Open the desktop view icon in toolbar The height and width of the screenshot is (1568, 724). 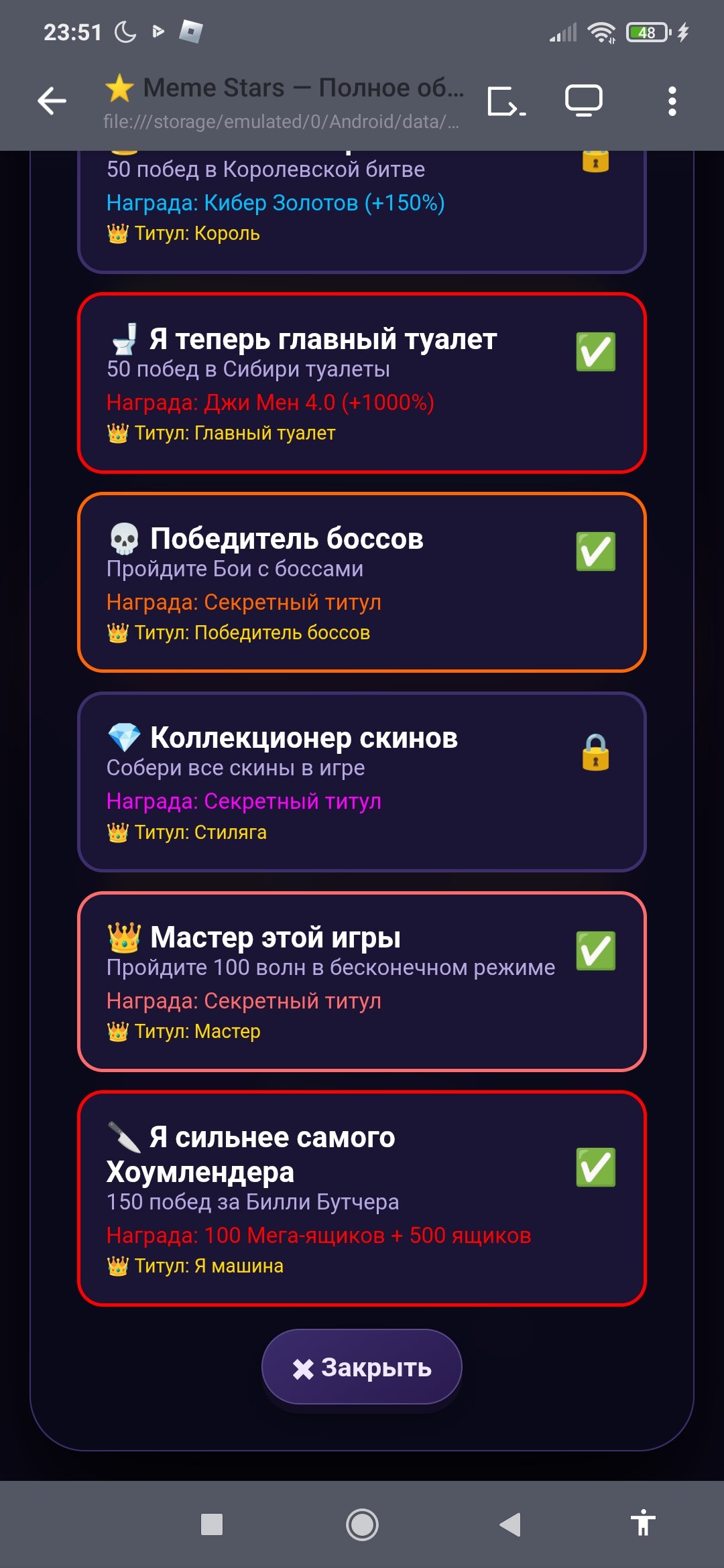[583, 101]
